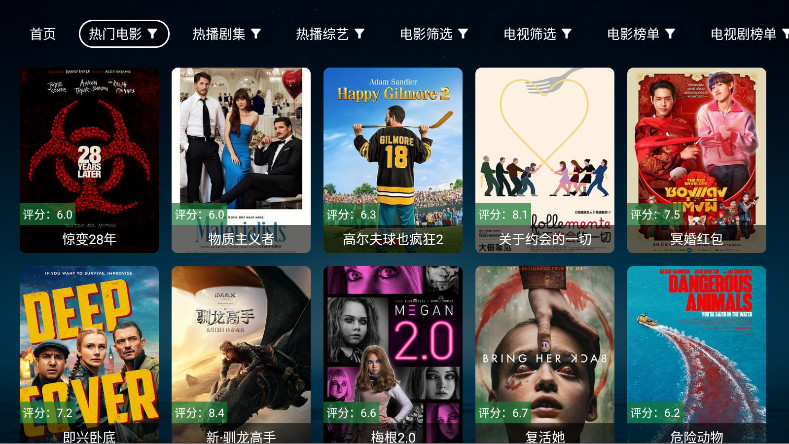Open 关于约会的一切 movie details

pyautogui.click(x=545, y=160)
